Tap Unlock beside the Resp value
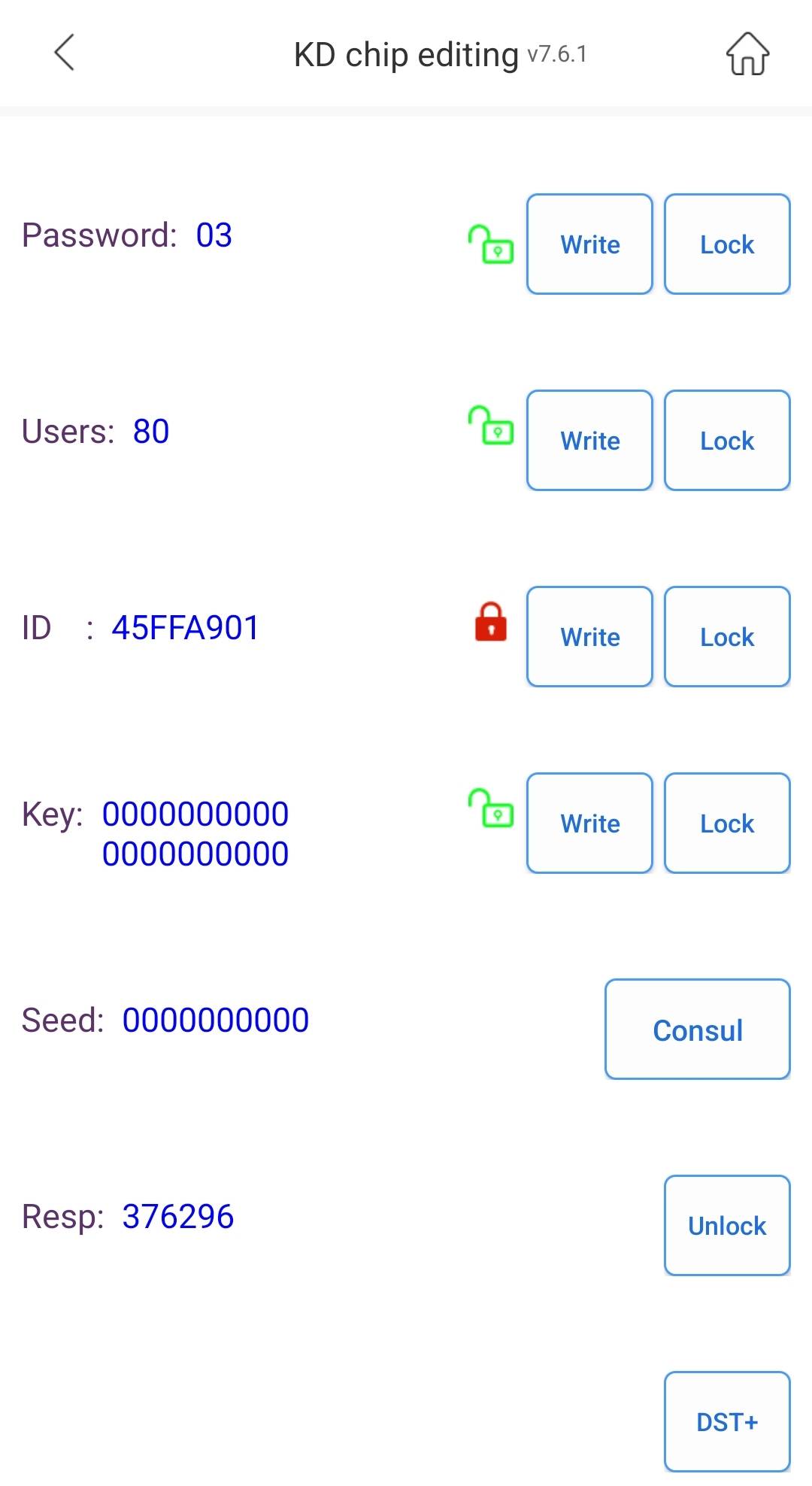Viewport: 812px width, 1486px height. [727, 1226]
